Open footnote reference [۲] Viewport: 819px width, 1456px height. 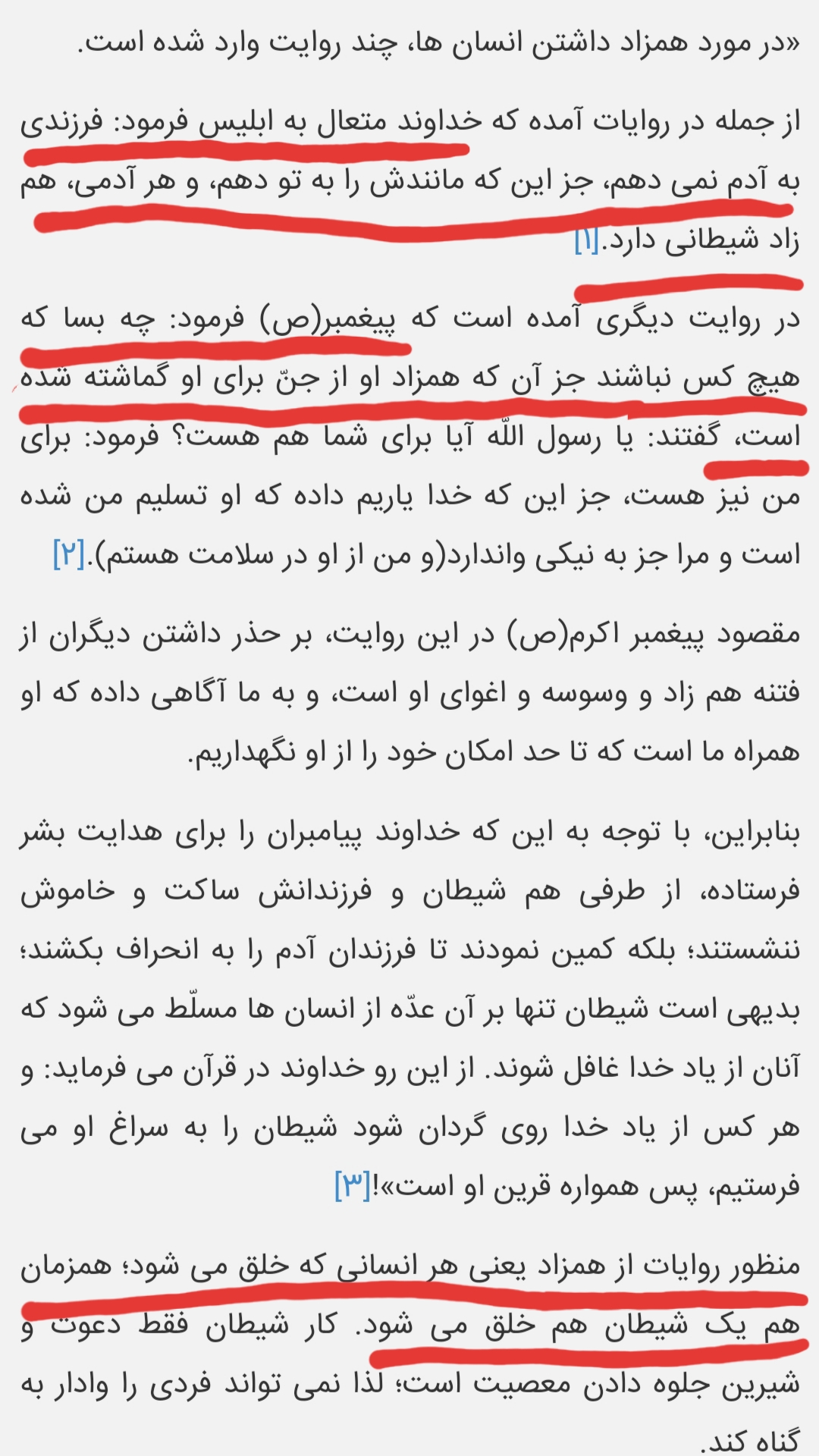[x=68, y=554]
